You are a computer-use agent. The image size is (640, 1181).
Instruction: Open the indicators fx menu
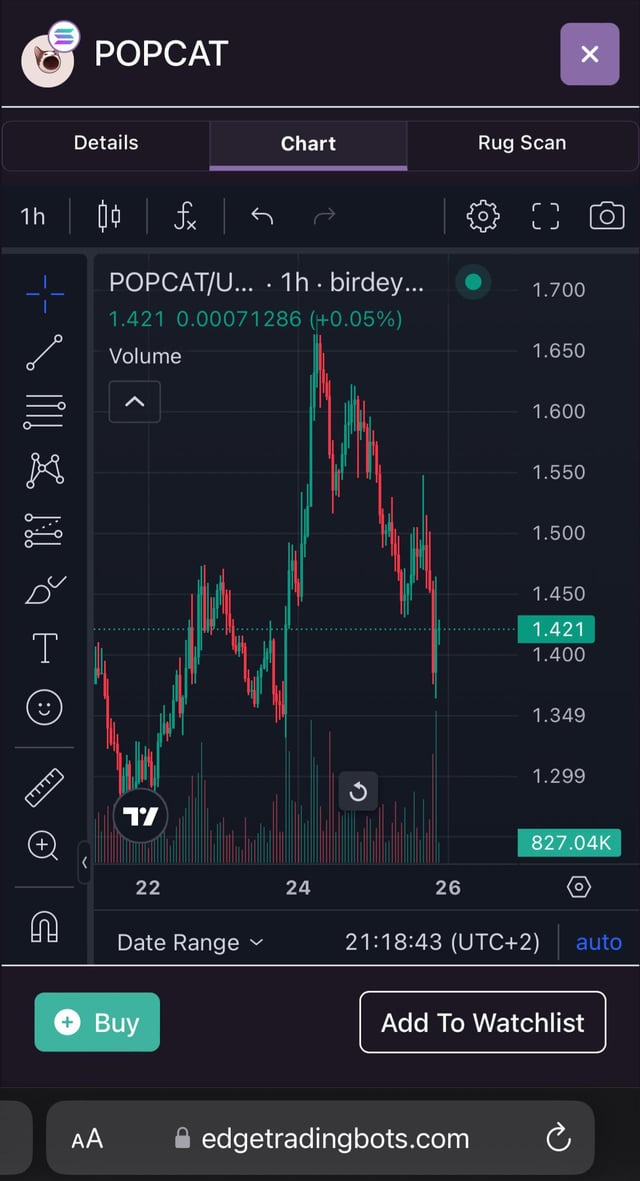pyautogui.click(x=185, y=216)
